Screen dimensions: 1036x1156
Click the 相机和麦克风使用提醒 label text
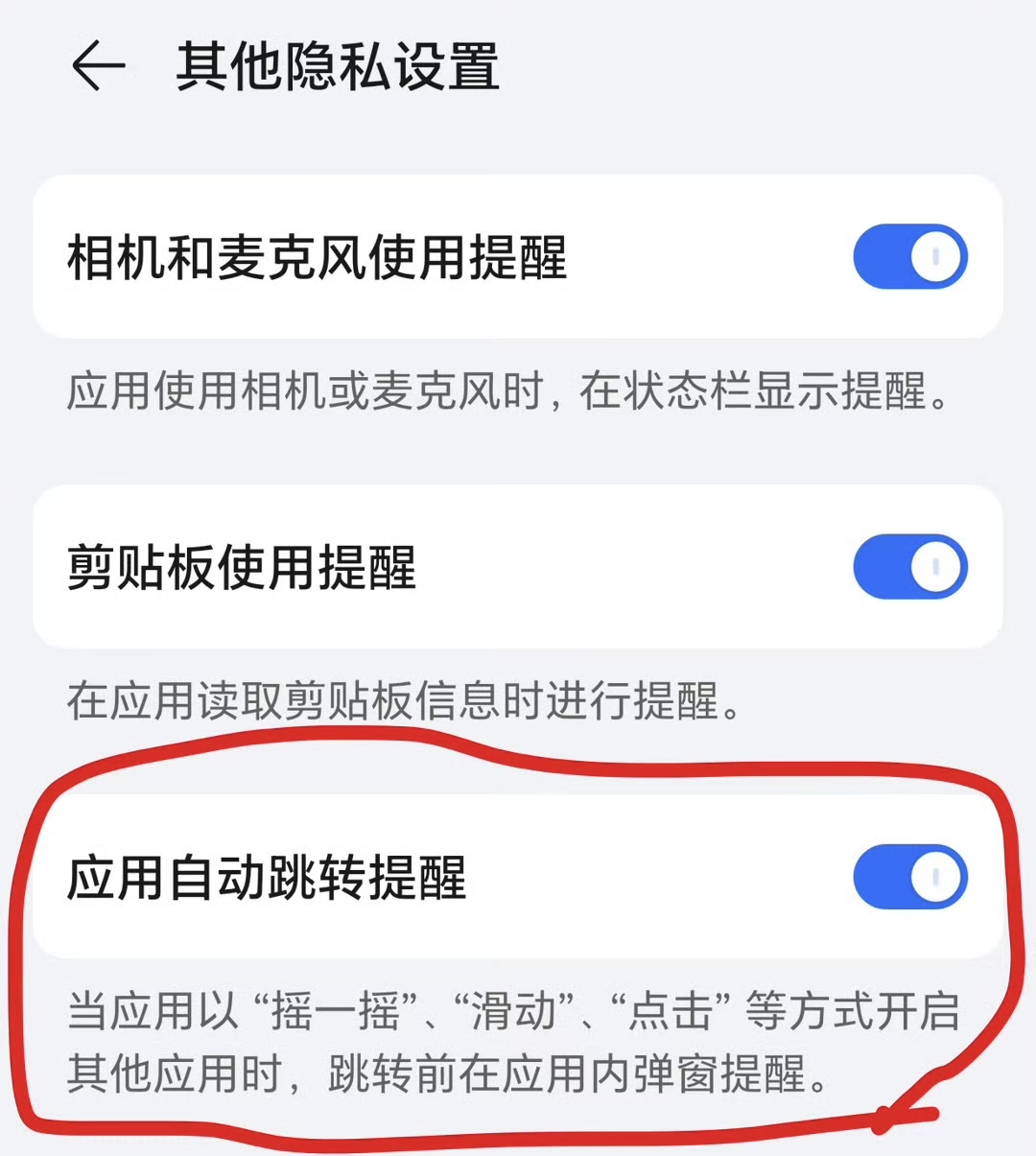317,254
